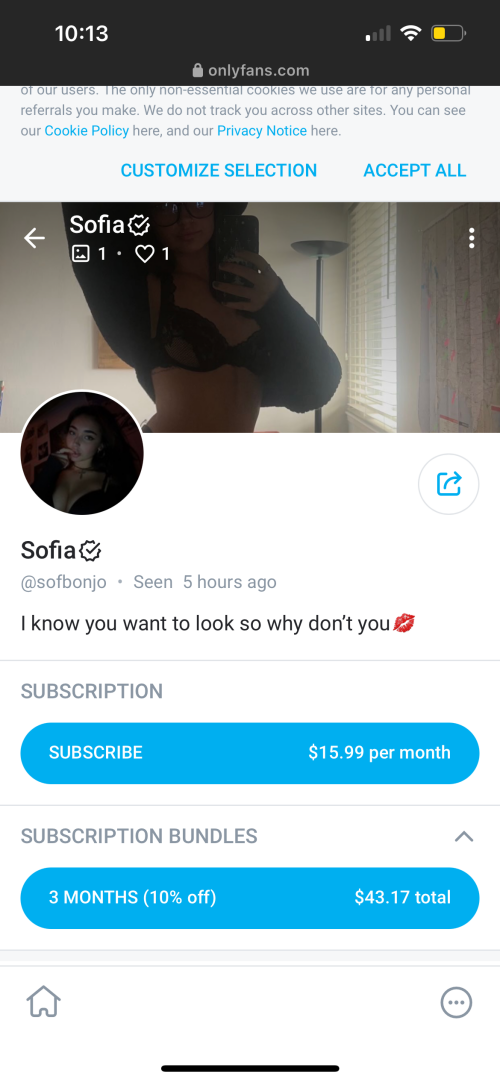The image size is (500, 1082).
Task: Share this profile
Action: [449, 484]
